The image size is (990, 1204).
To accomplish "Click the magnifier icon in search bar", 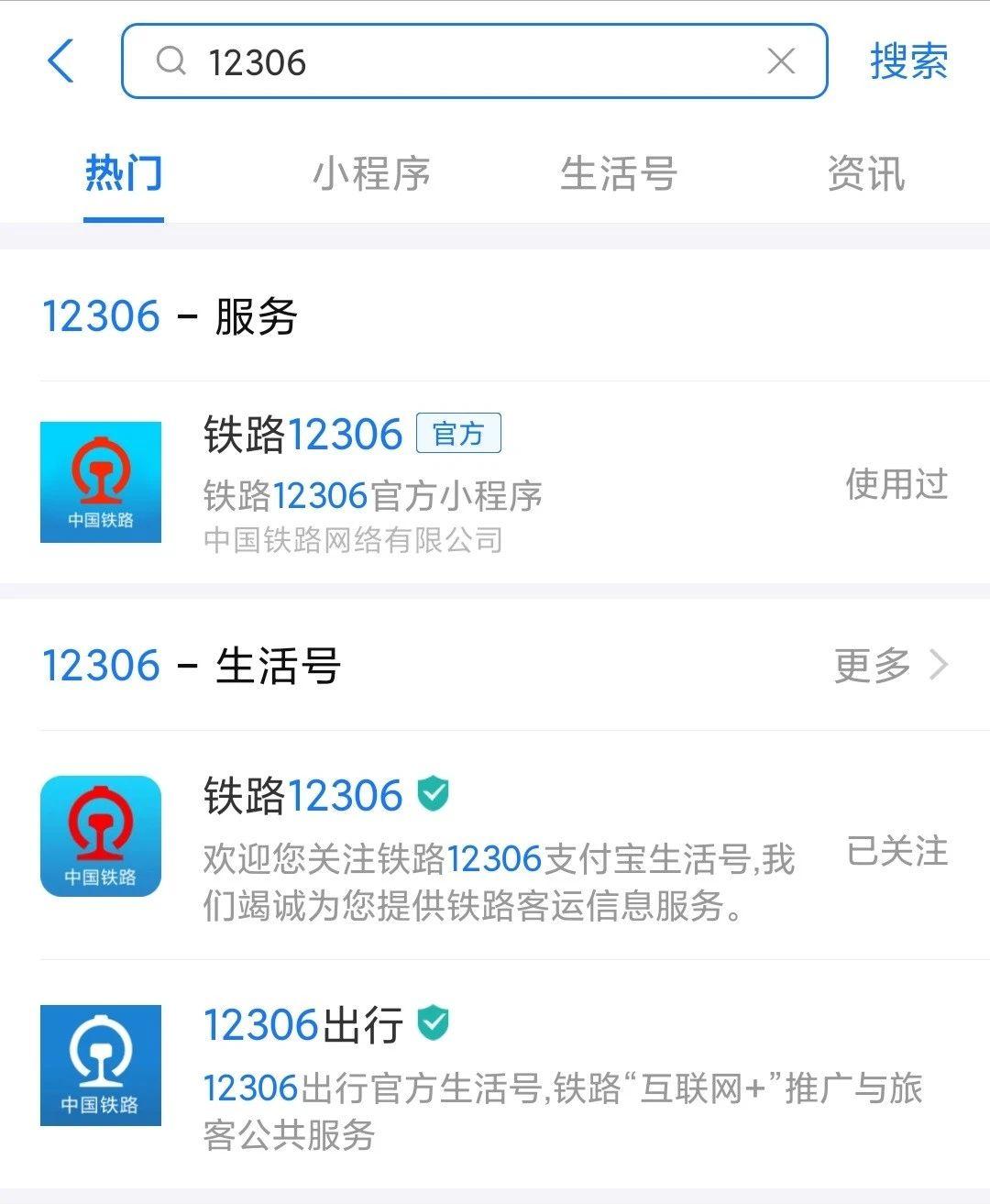I will [x=170, y=61].
